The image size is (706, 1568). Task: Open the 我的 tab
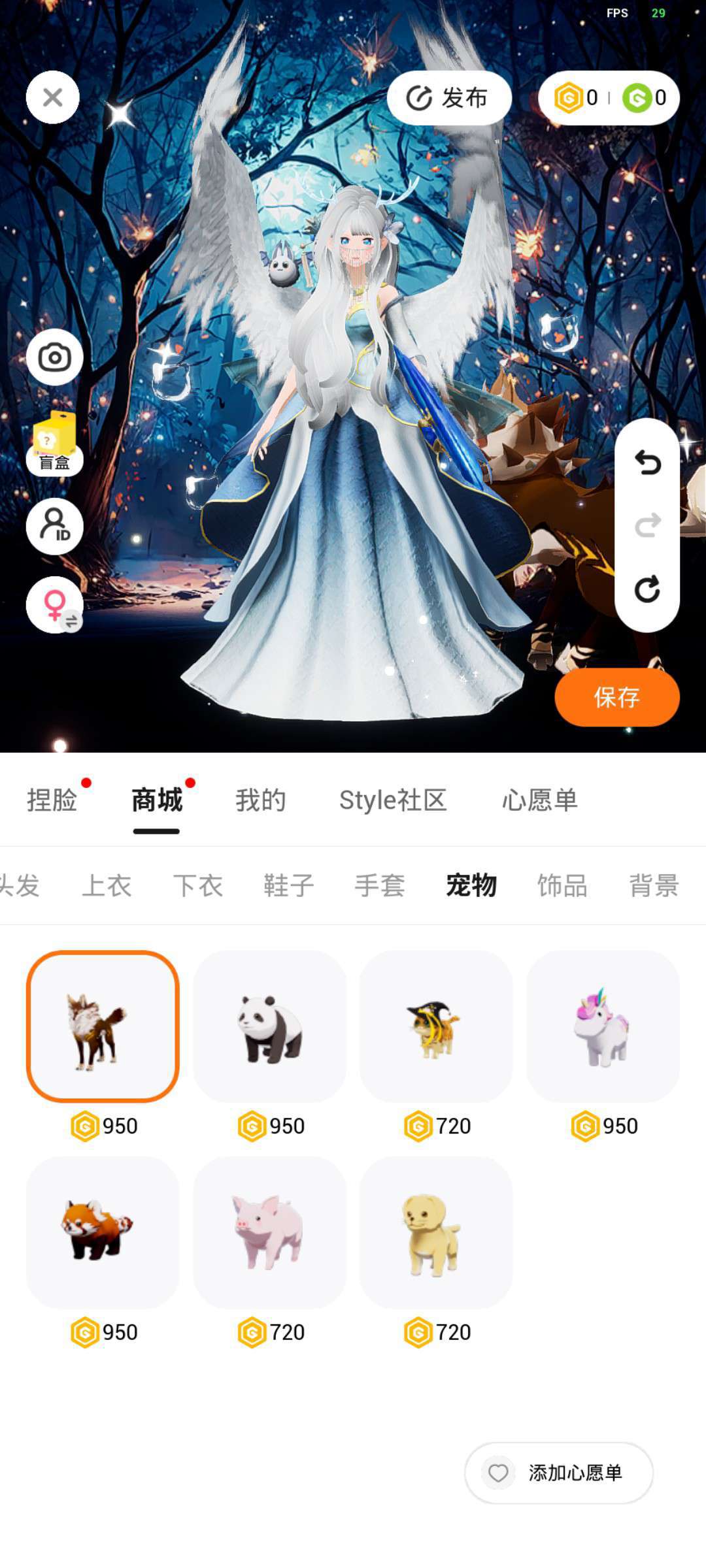pyautogui.click(x=261, y=800)
